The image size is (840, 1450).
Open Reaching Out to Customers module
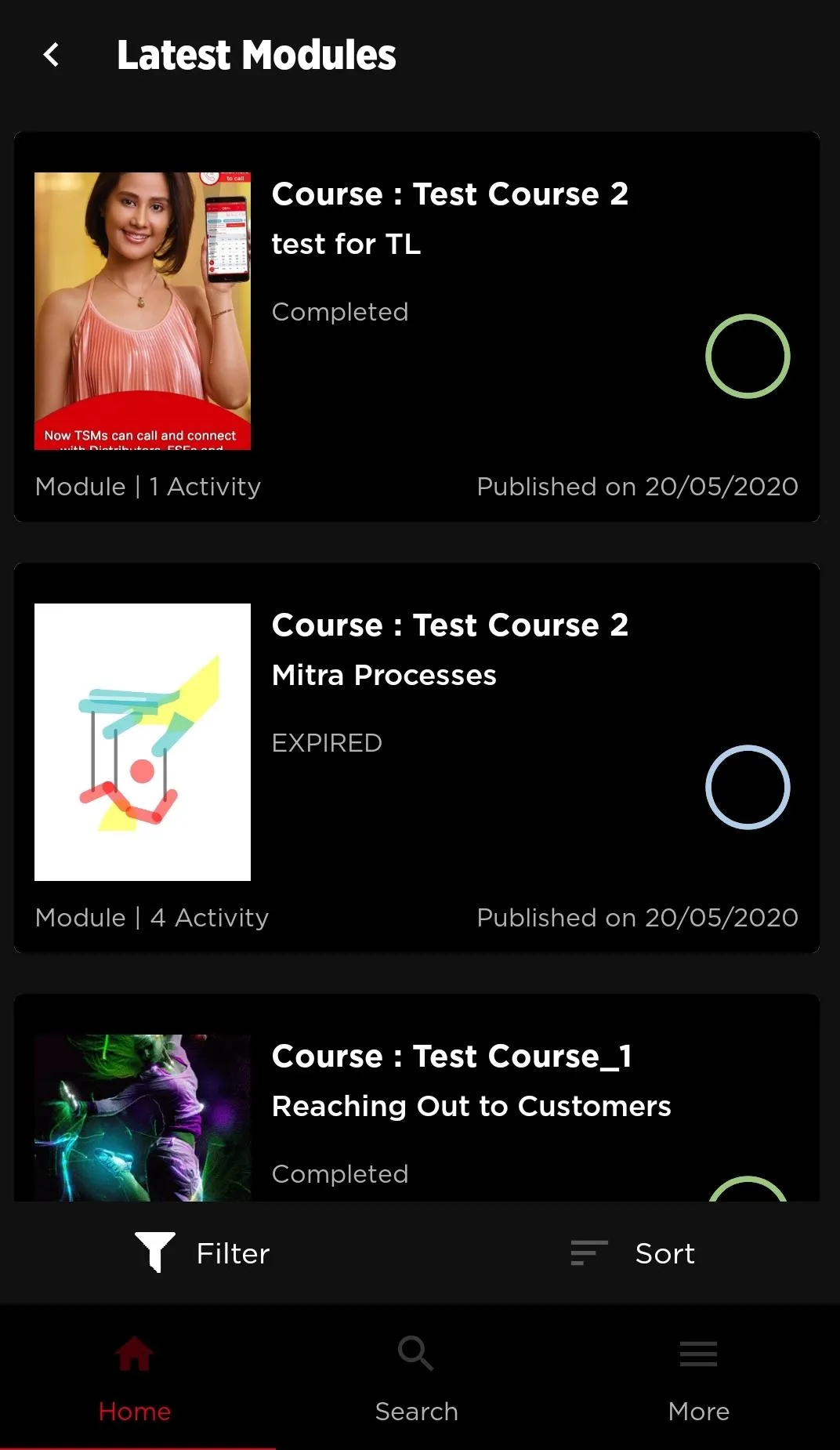click(470, 1105)
